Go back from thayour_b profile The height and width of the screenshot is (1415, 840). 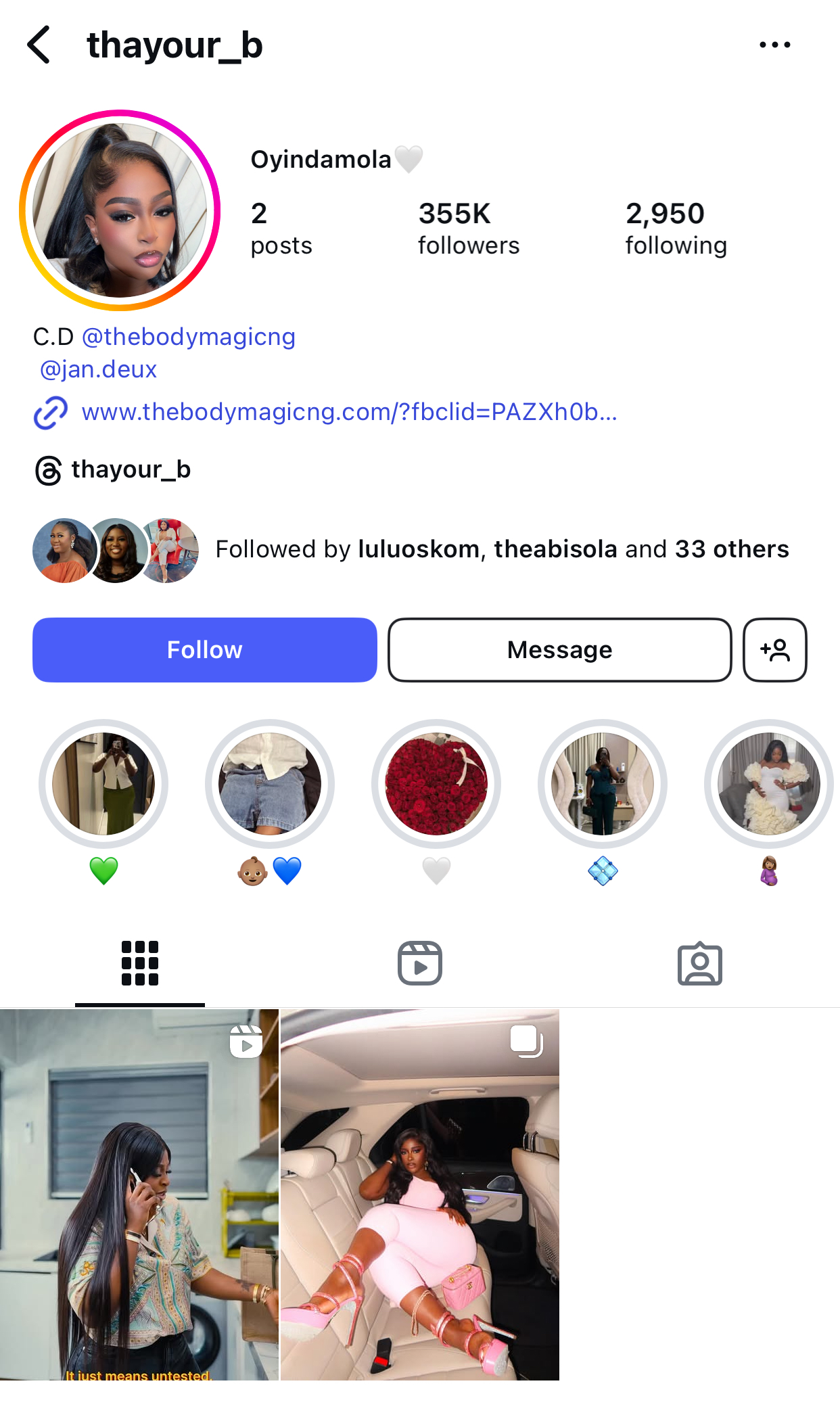pyautogui.click(x=39, y=45)
